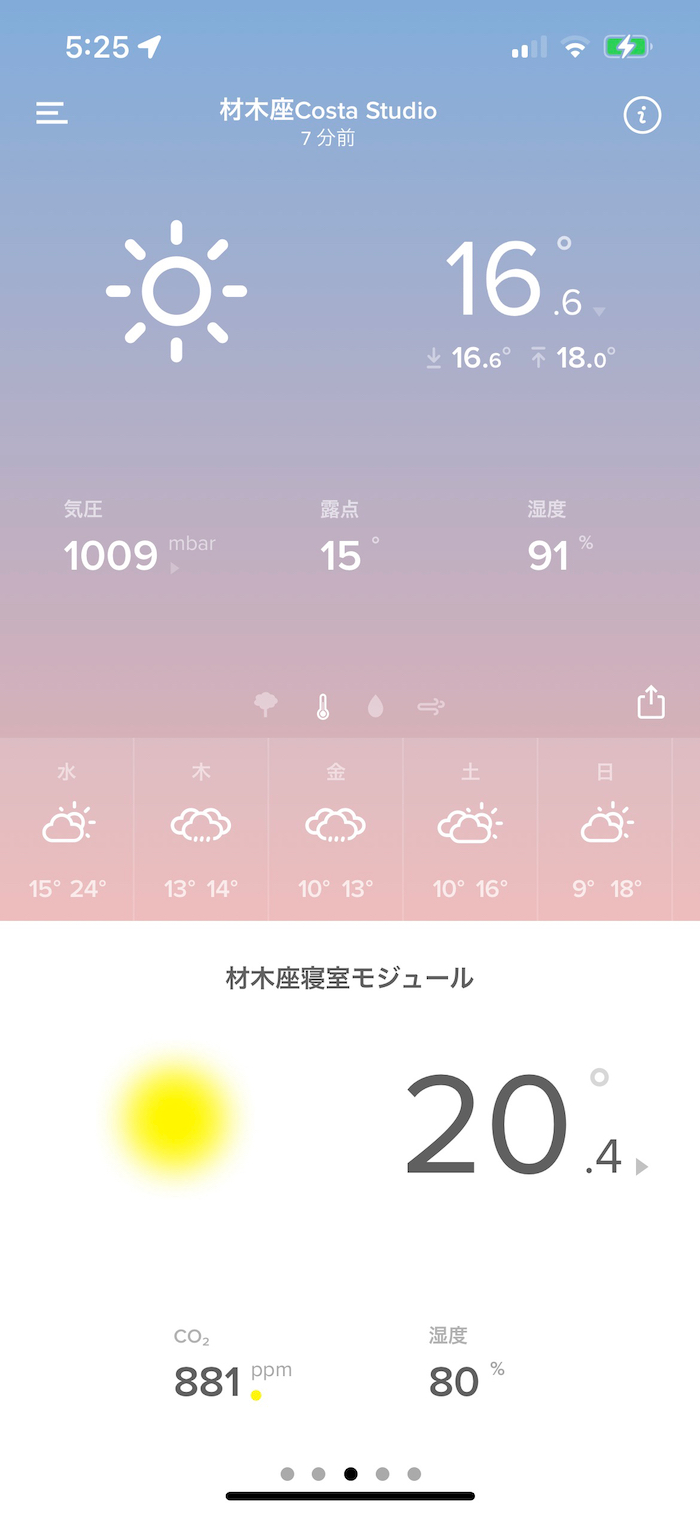
Task: Open the 金 forecast day
Action: [x=336, y=829]
